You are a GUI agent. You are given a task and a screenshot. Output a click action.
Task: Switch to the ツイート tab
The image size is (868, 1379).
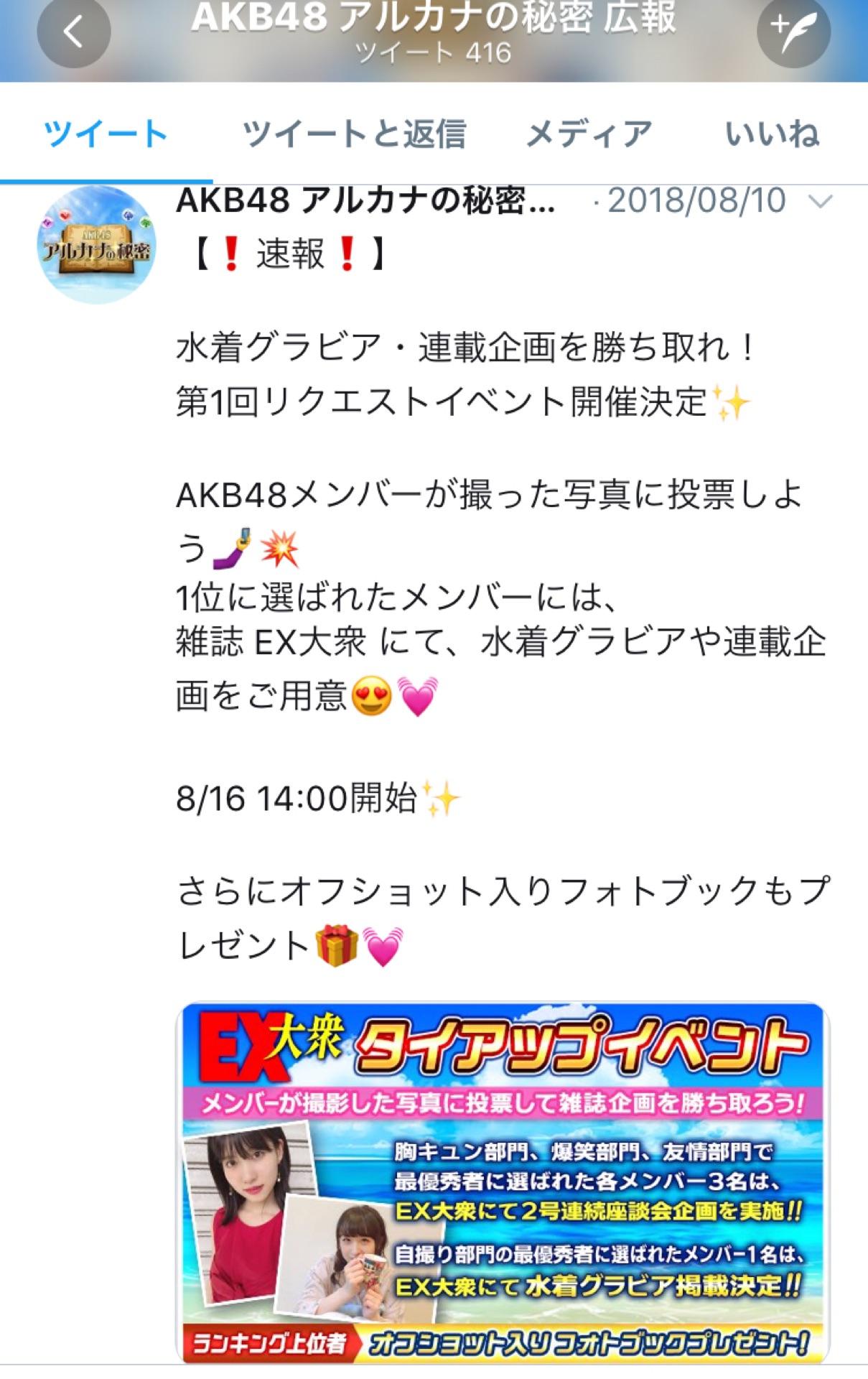pos(106,134)
